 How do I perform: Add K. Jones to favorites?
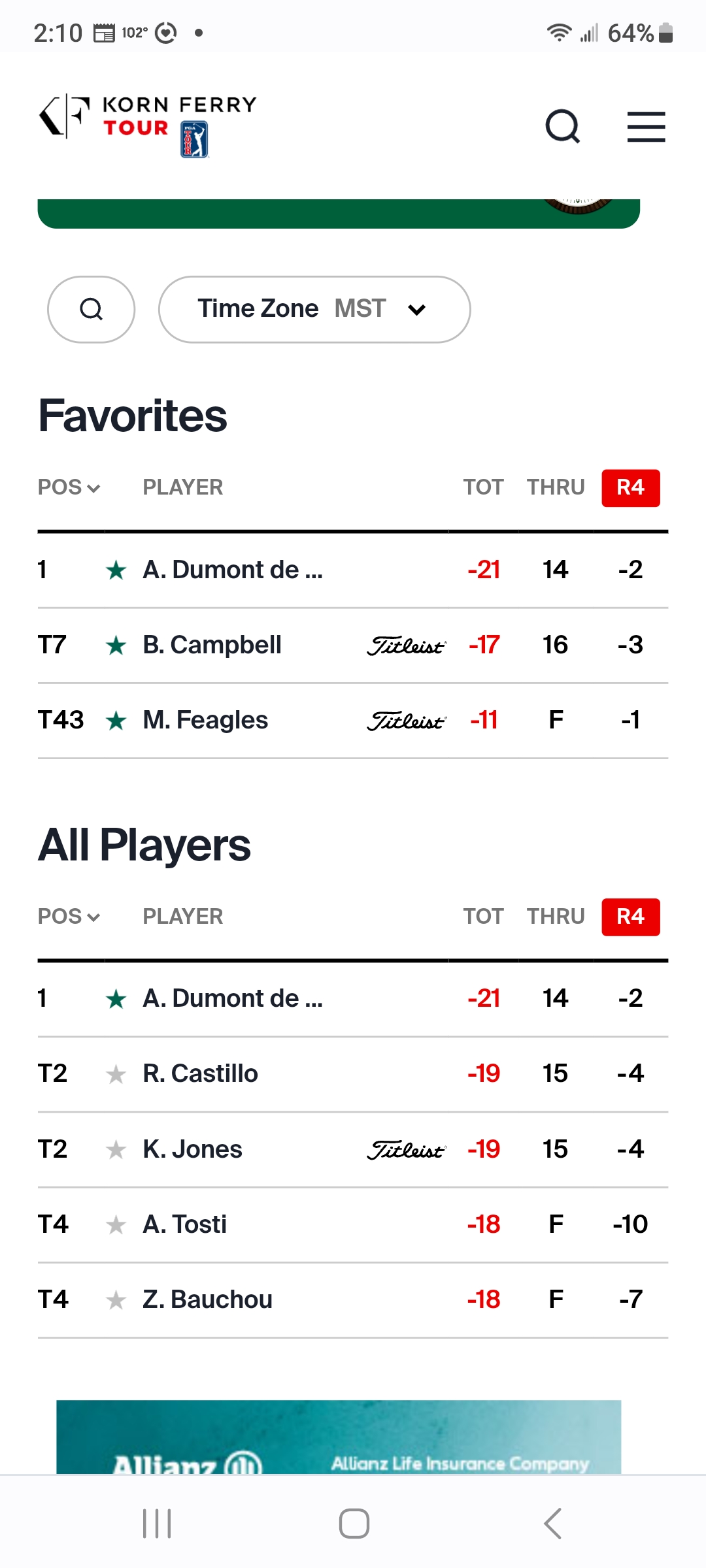coord(116,1149)
